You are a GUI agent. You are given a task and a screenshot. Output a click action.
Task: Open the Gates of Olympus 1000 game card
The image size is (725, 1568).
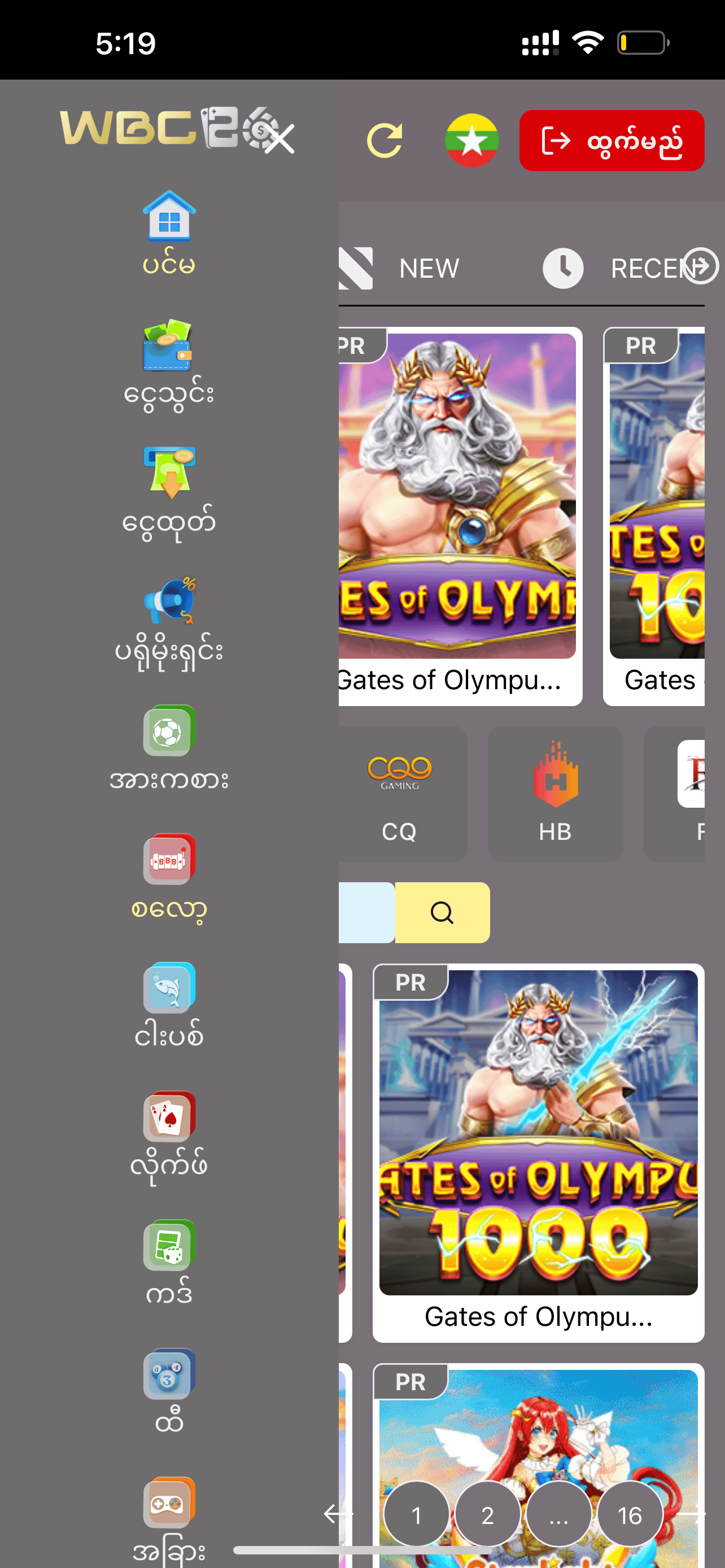pos(538,1151)
